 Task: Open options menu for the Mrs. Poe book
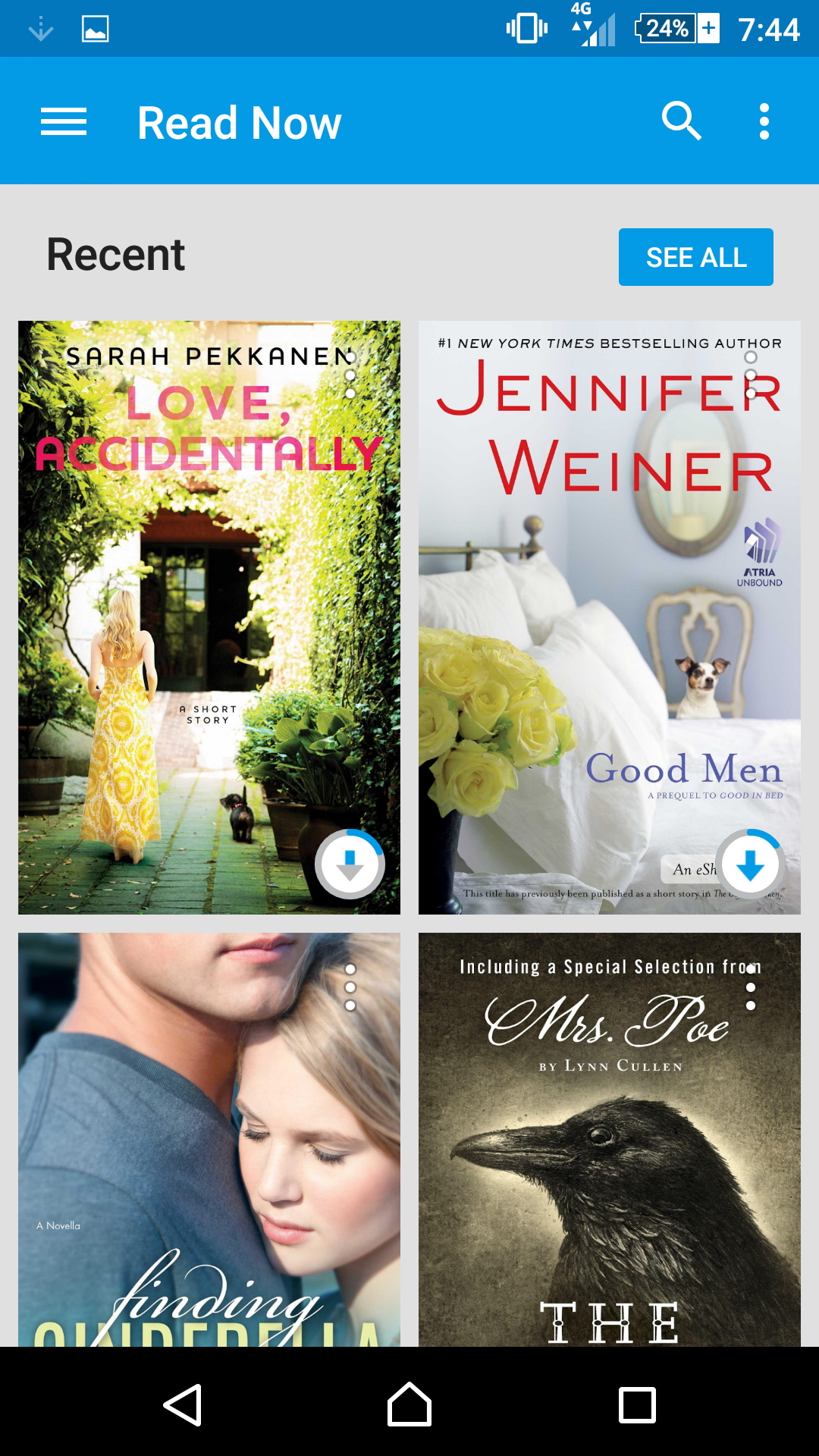pyautogui.click(x=751, y=987)
